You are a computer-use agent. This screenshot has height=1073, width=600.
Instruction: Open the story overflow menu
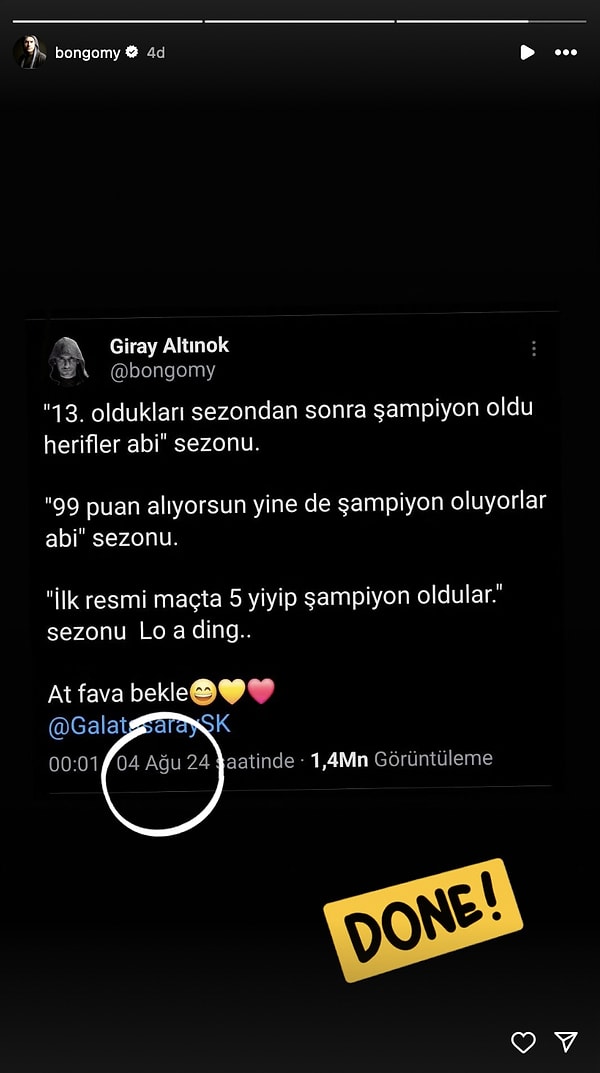[566, 52]
